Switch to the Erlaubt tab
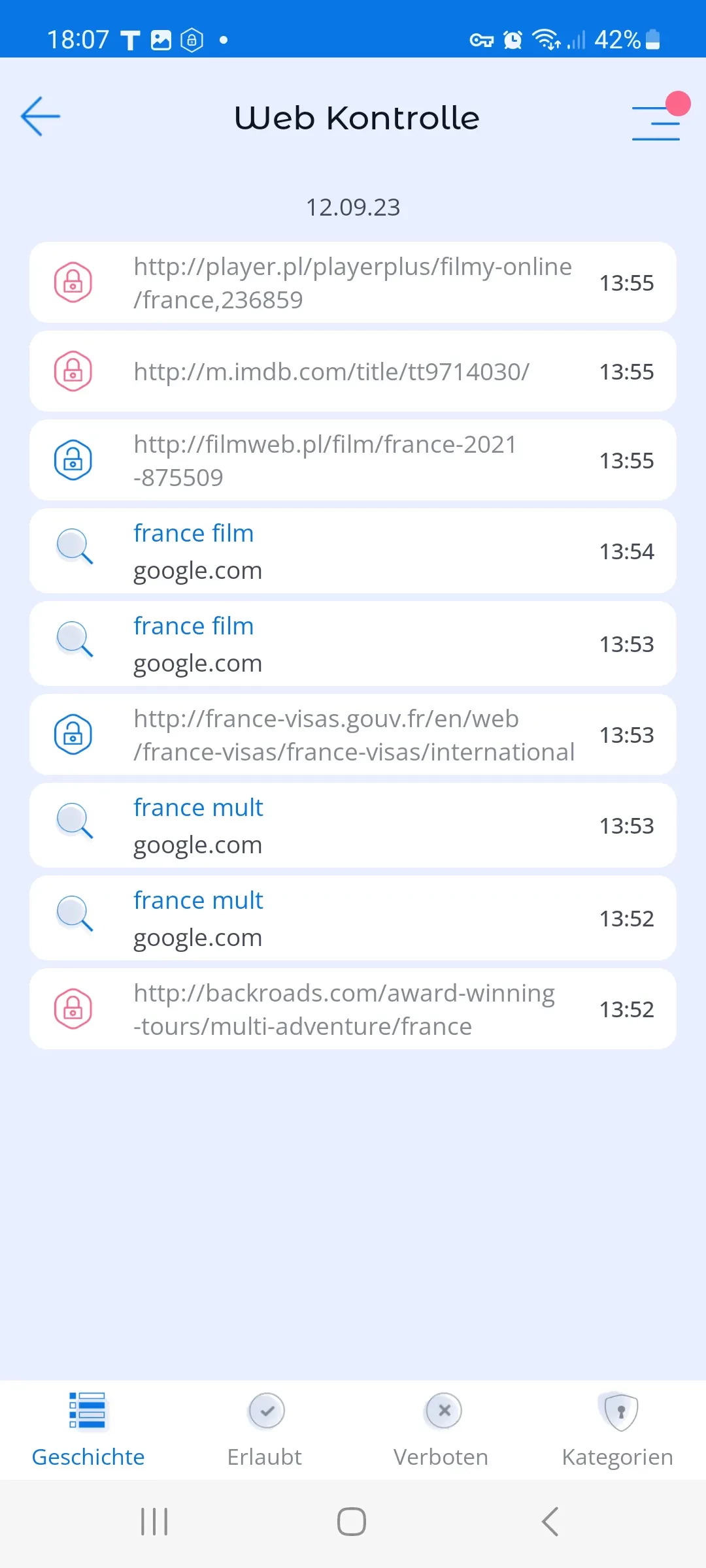This screenshot has height=1568, width=706. point(265,1429)
